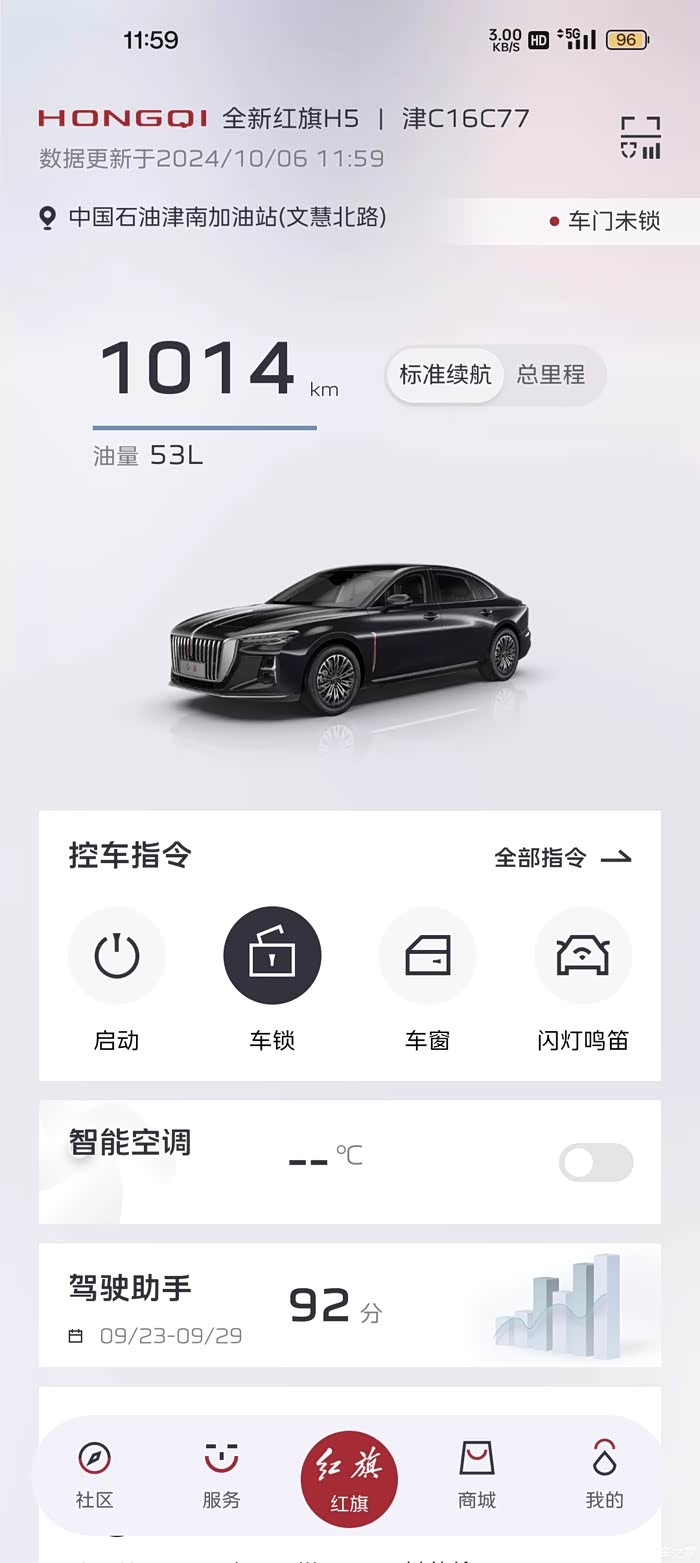Open the 中国石油津南加油站 vehicle location

tap(226, 217)
